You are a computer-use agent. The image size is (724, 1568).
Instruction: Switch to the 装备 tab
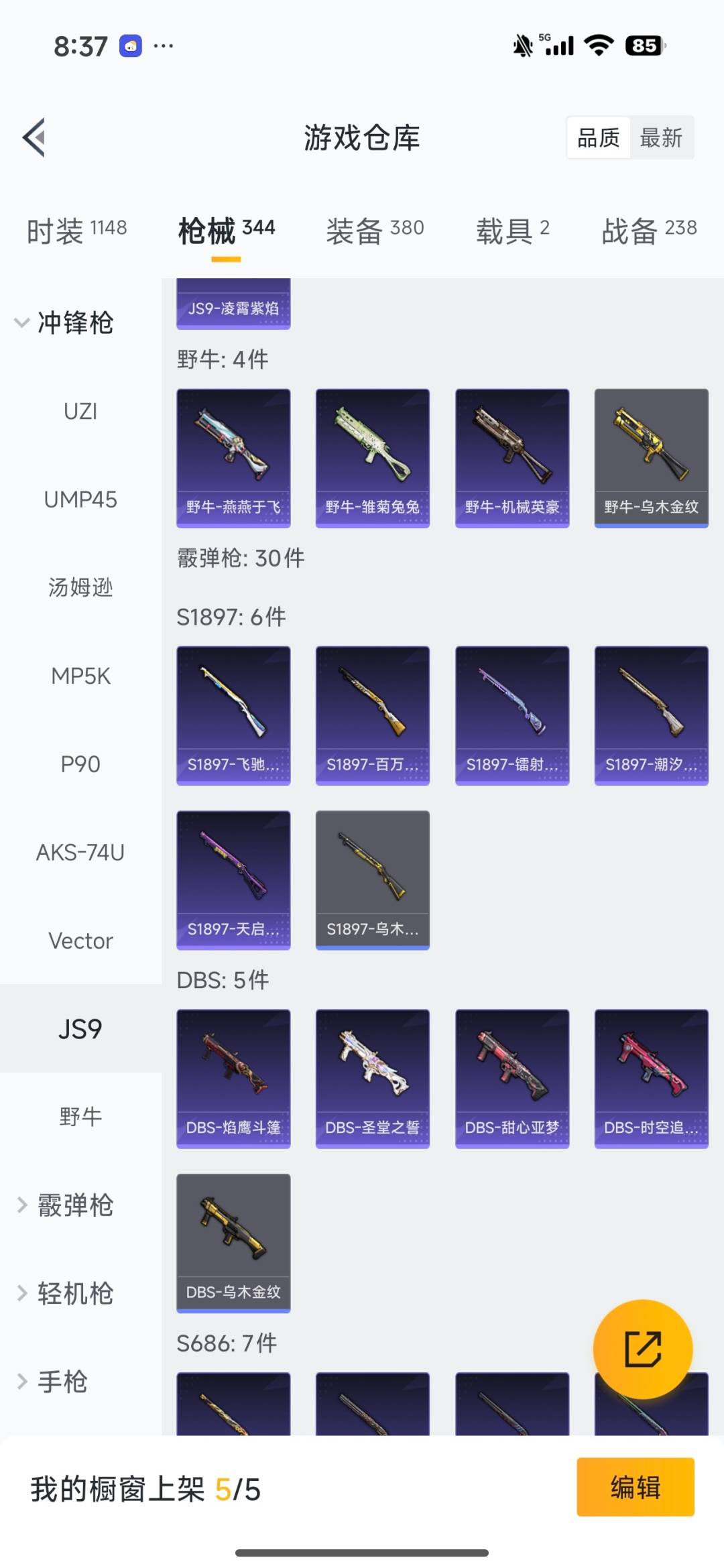tap(374, 230)
